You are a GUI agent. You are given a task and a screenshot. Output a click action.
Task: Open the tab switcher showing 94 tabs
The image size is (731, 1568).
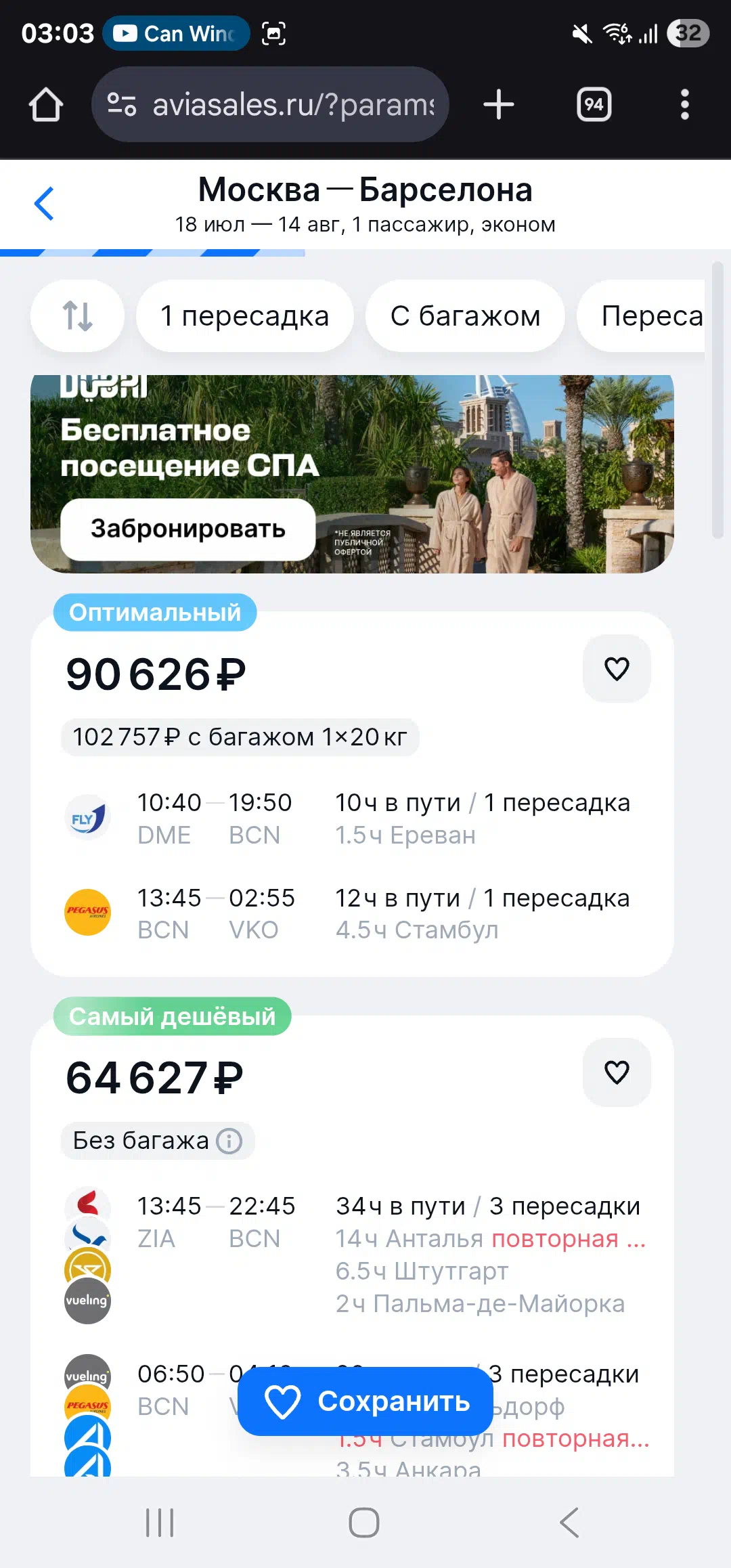pos(594,105)
